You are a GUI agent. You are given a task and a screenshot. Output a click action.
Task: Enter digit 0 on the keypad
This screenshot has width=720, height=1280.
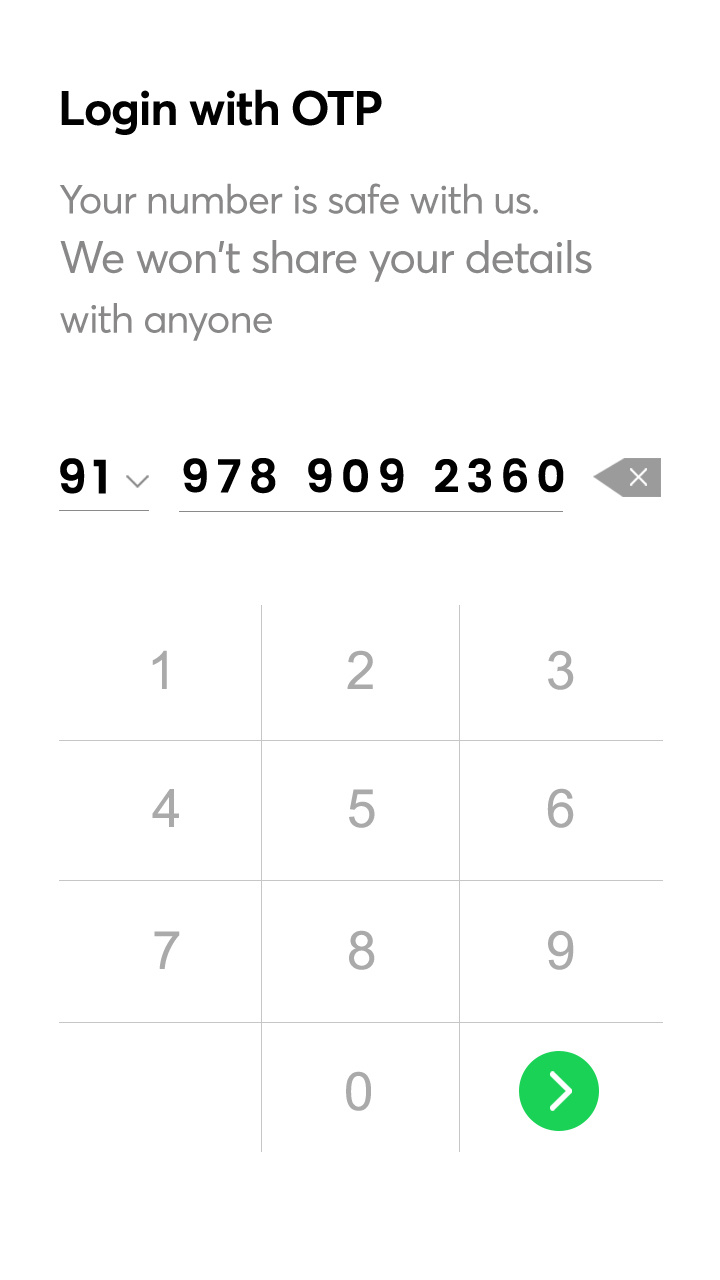click(358, 1091)
